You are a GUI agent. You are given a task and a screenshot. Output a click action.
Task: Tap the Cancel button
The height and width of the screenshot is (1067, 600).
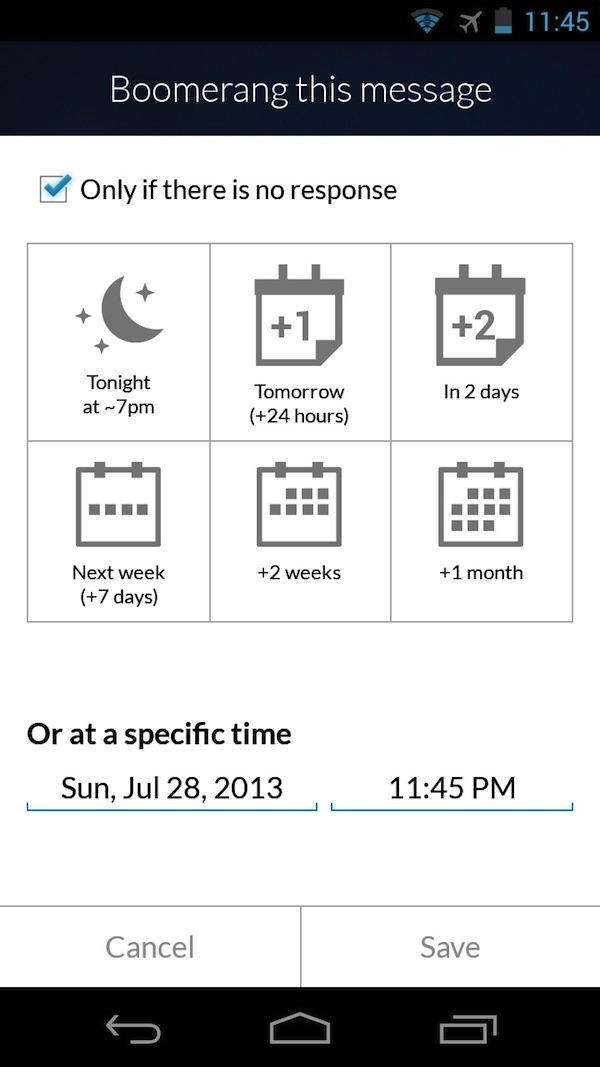point(150,947)
